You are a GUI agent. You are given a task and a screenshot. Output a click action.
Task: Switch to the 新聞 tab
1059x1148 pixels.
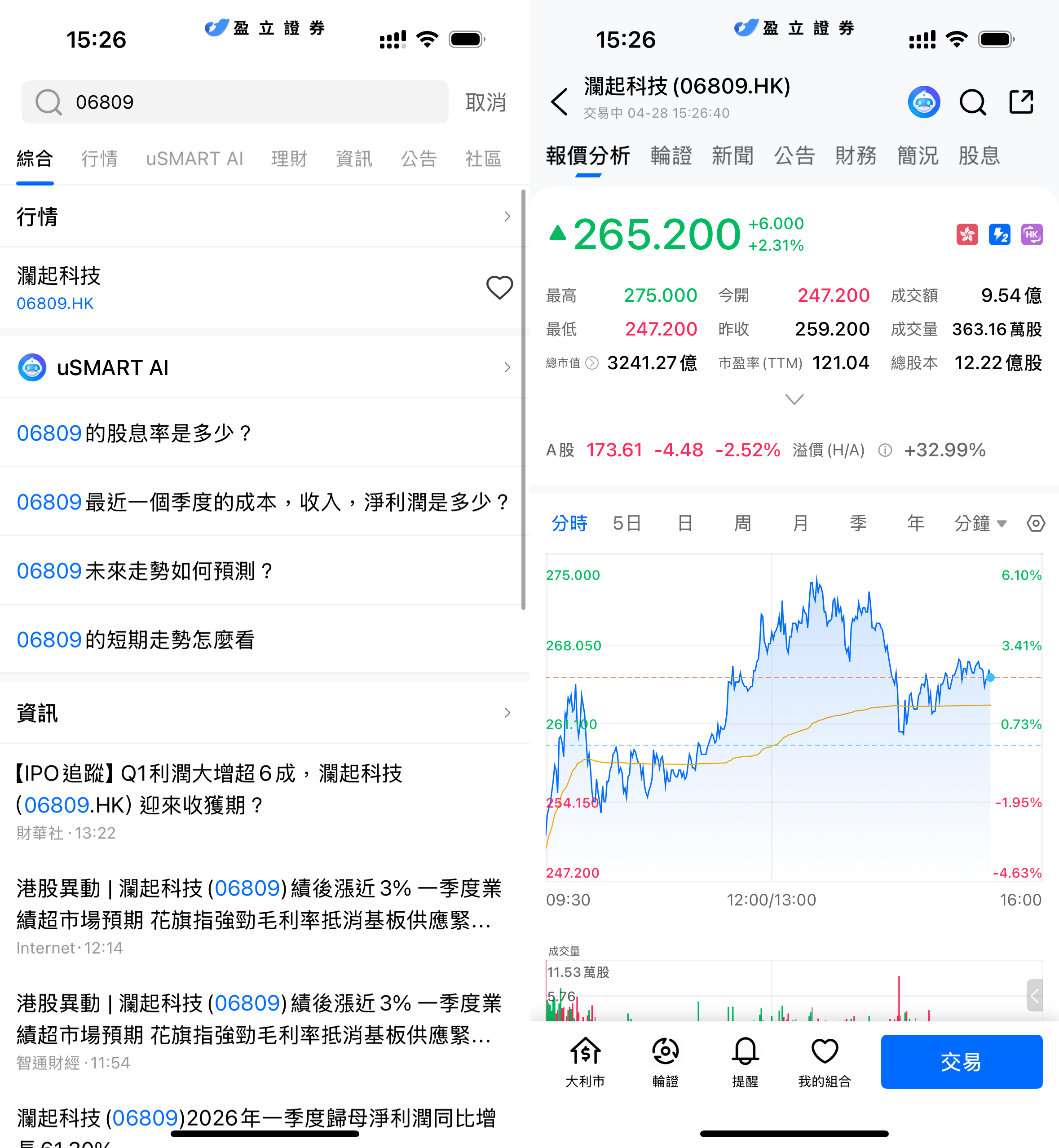pos(732,155)
